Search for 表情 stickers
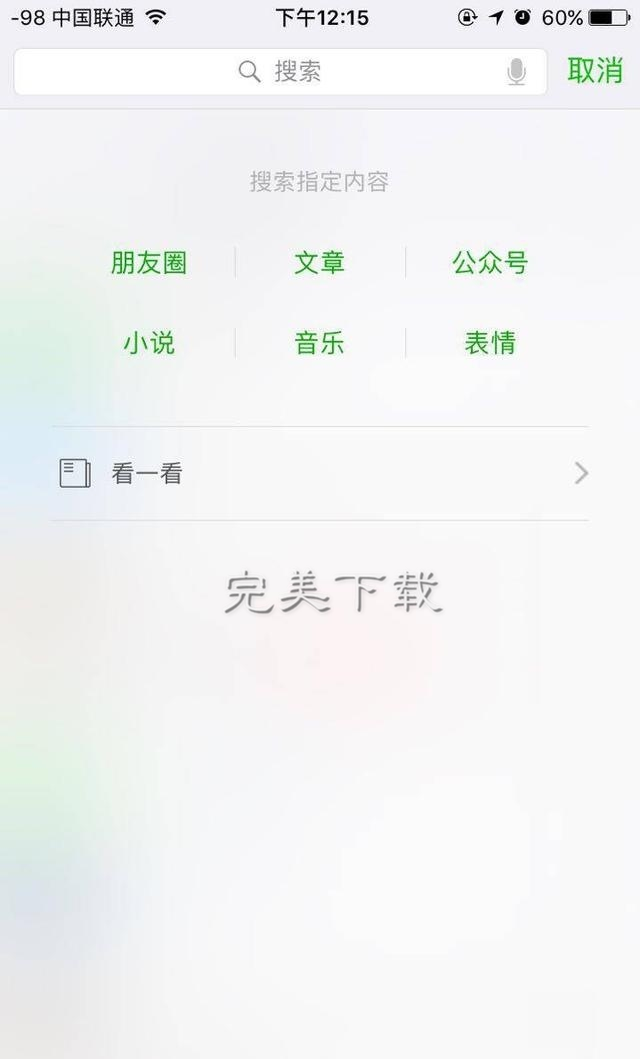This screenshot has width=640, height=1059. [490, 343]
